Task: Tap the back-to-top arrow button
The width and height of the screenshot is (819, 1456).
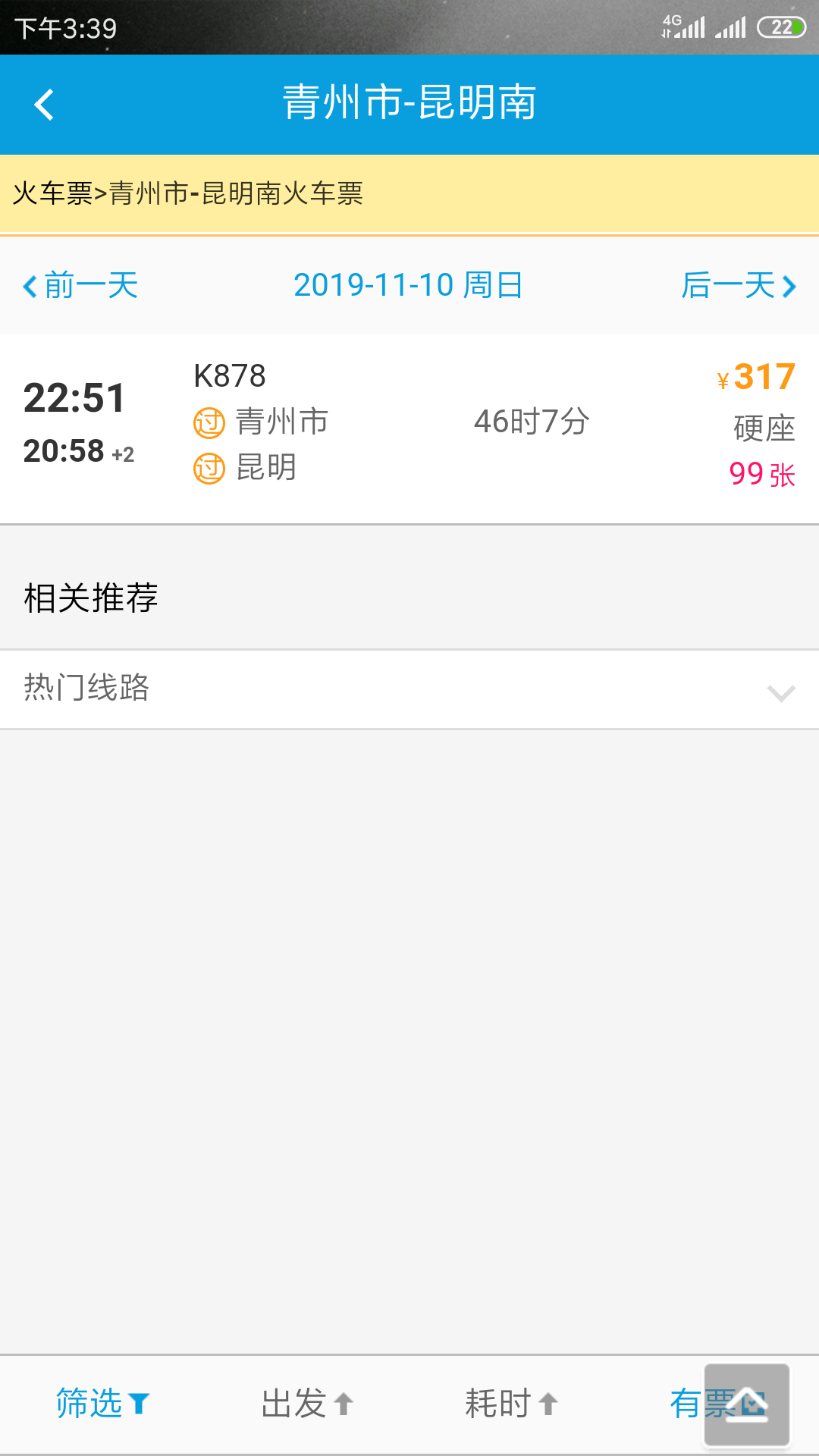Action: tap(747, 1405)
